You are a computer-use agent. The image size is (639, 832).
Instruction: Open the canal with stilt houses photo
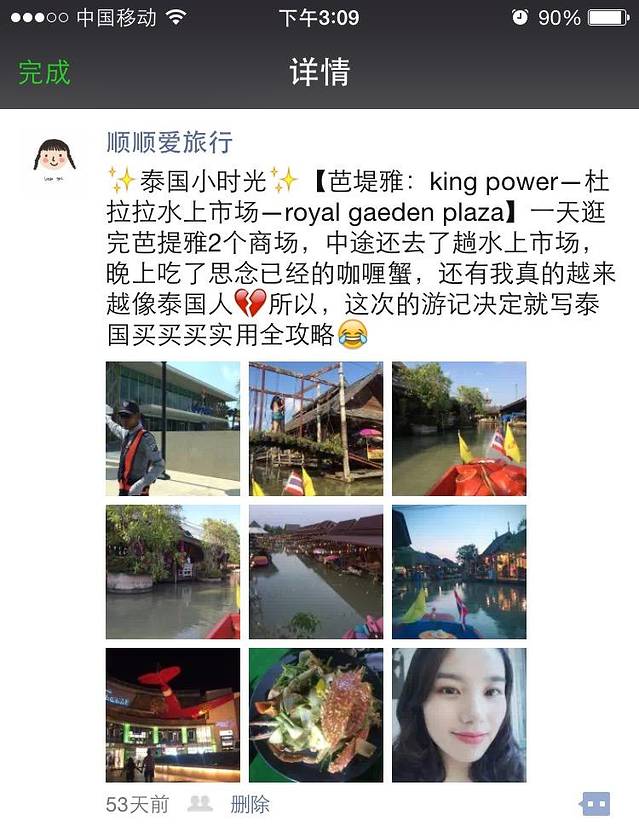pos(316,572)
